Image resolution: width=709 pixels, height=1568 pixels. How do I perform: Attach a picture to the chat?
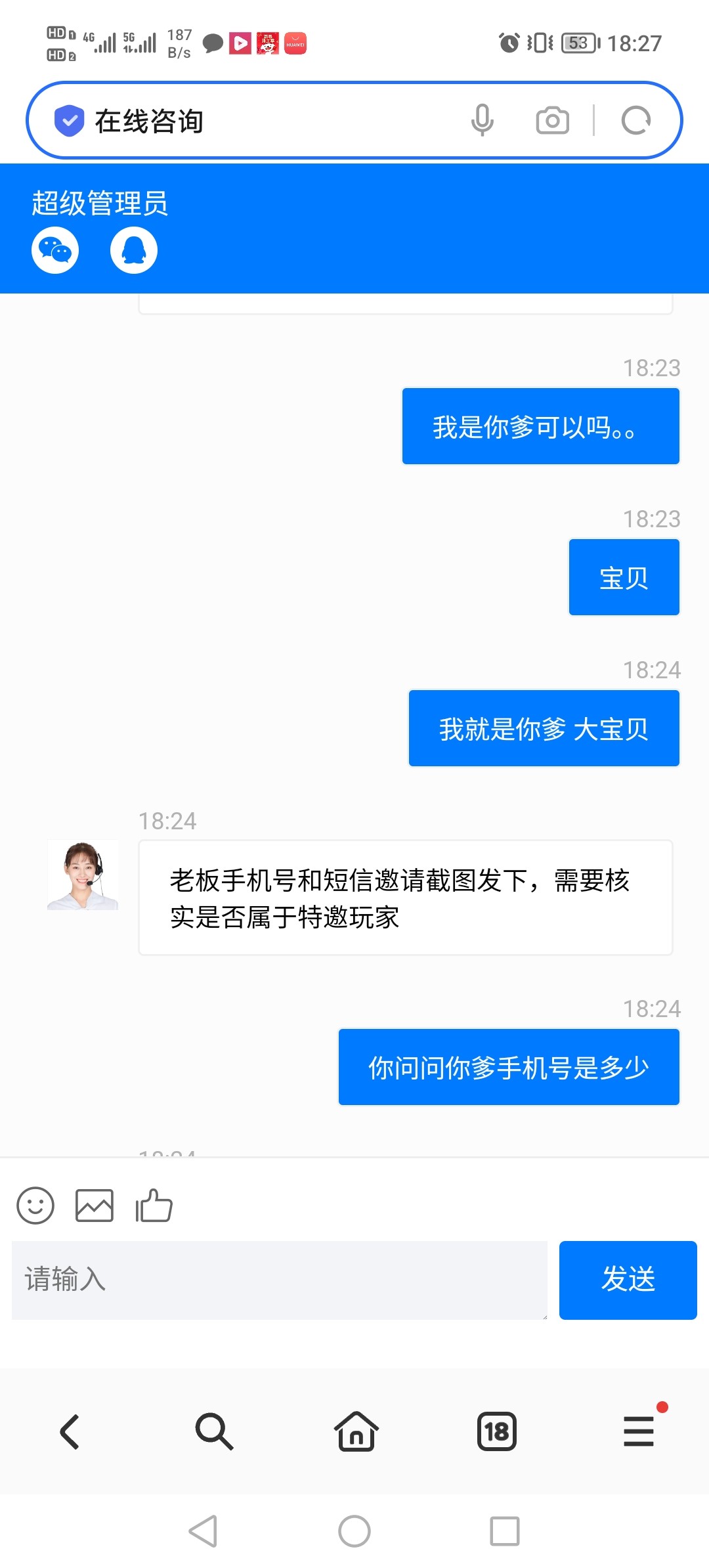tap(95, 1206)
